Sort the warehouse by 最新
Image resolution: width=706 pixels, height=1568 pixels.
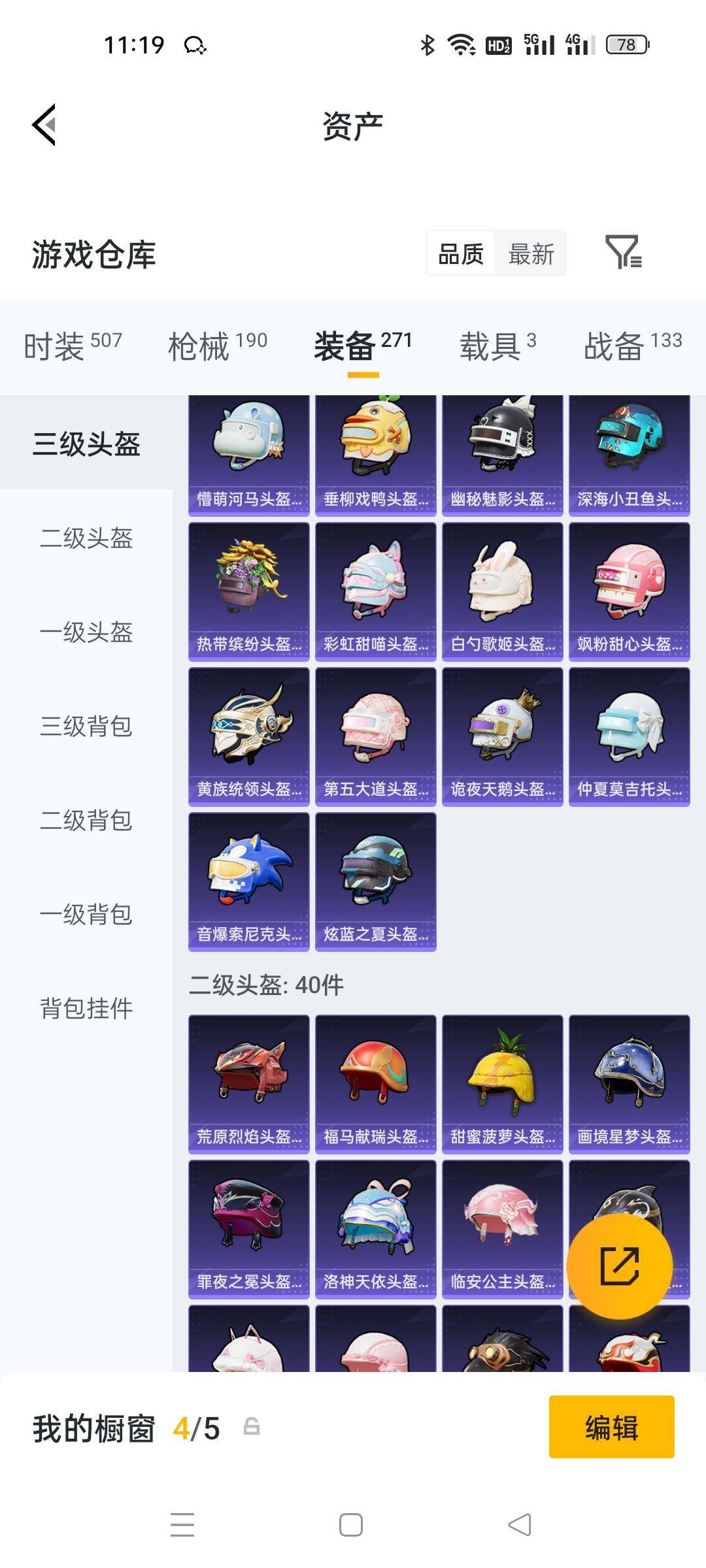[x=531, y=253]
